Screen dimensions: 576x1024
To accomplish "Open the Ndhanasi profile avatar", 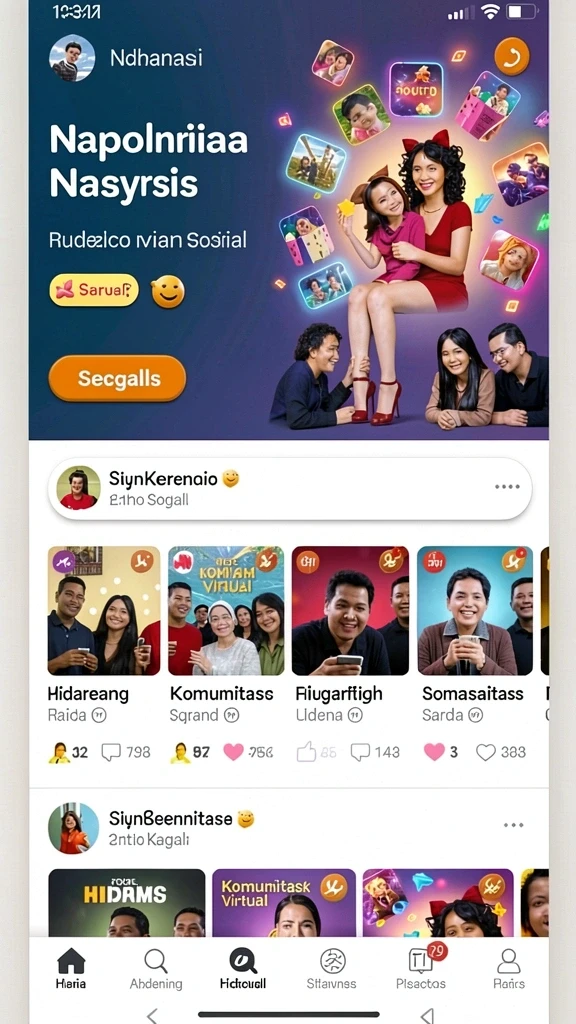I will coord(72,58).
